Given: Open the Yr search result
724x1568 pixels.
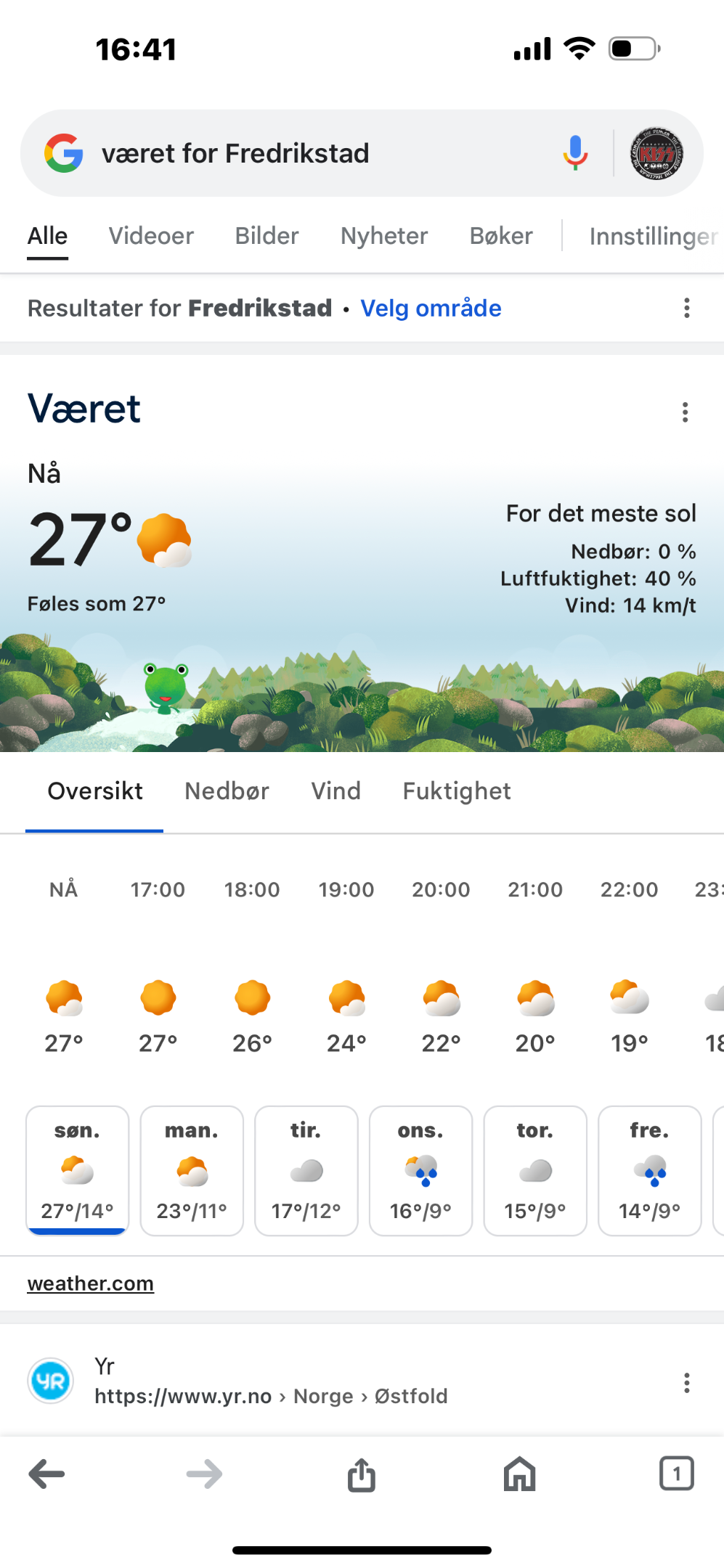Looking at the screenshot, I should point(271,1381).
